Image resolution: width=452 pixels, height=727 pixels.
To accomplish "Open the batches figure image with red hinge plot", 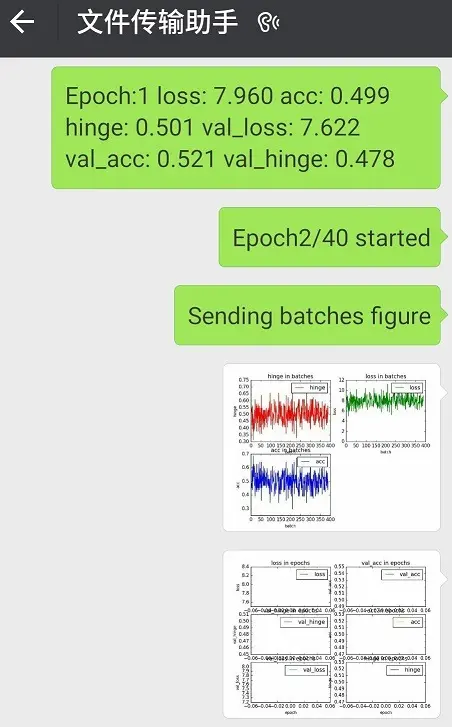I will pyautogui.click(x=331, y=447).
